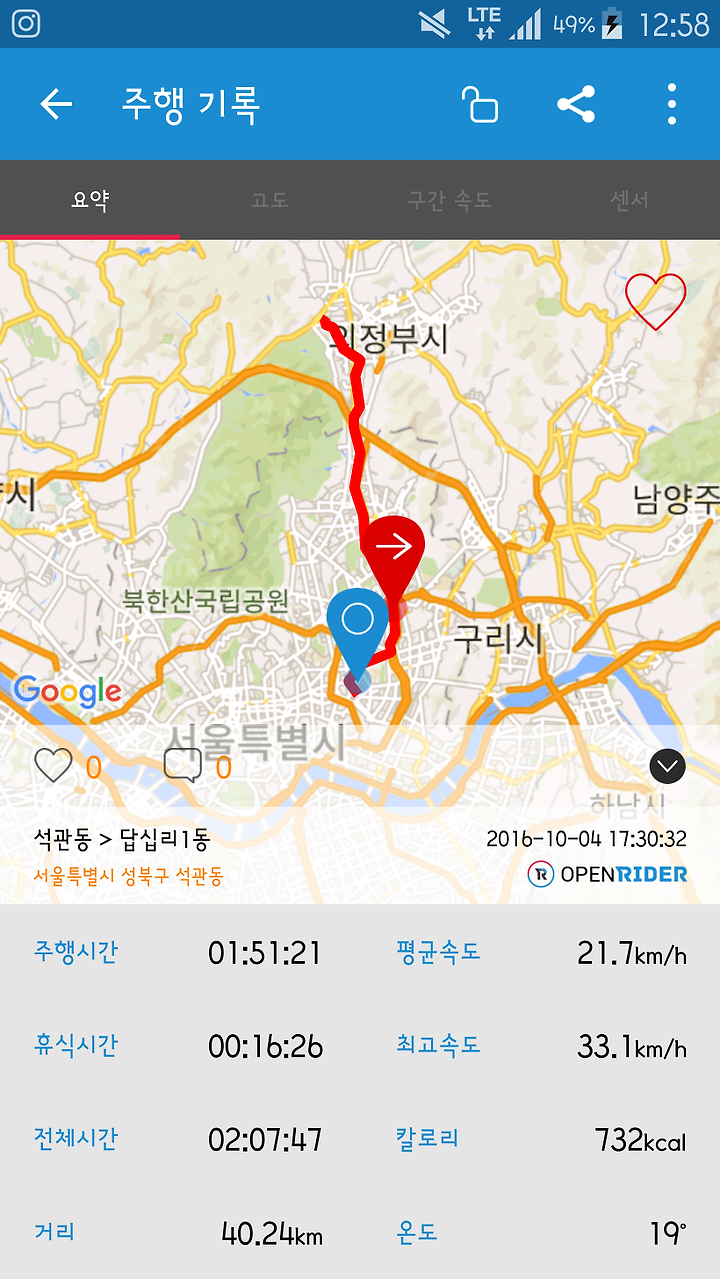Like the ride with the heart counter icon
Viewport: 720px width, 1279px height.
click(x=54, y=766)
